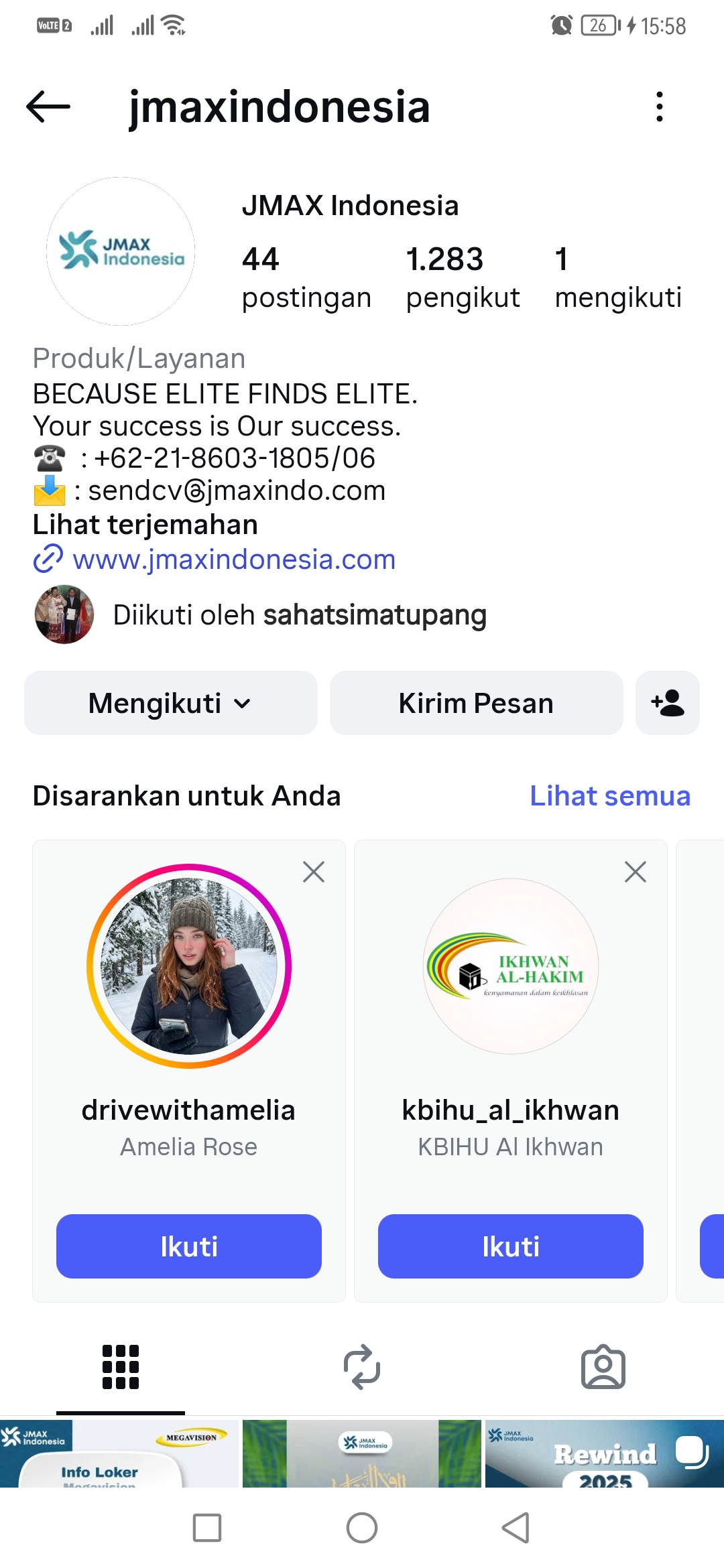The height and width of the screenshot is (1568, 724).
Task: Open the www.jmaxindonesia.com website link
Action: click(233, 560)
